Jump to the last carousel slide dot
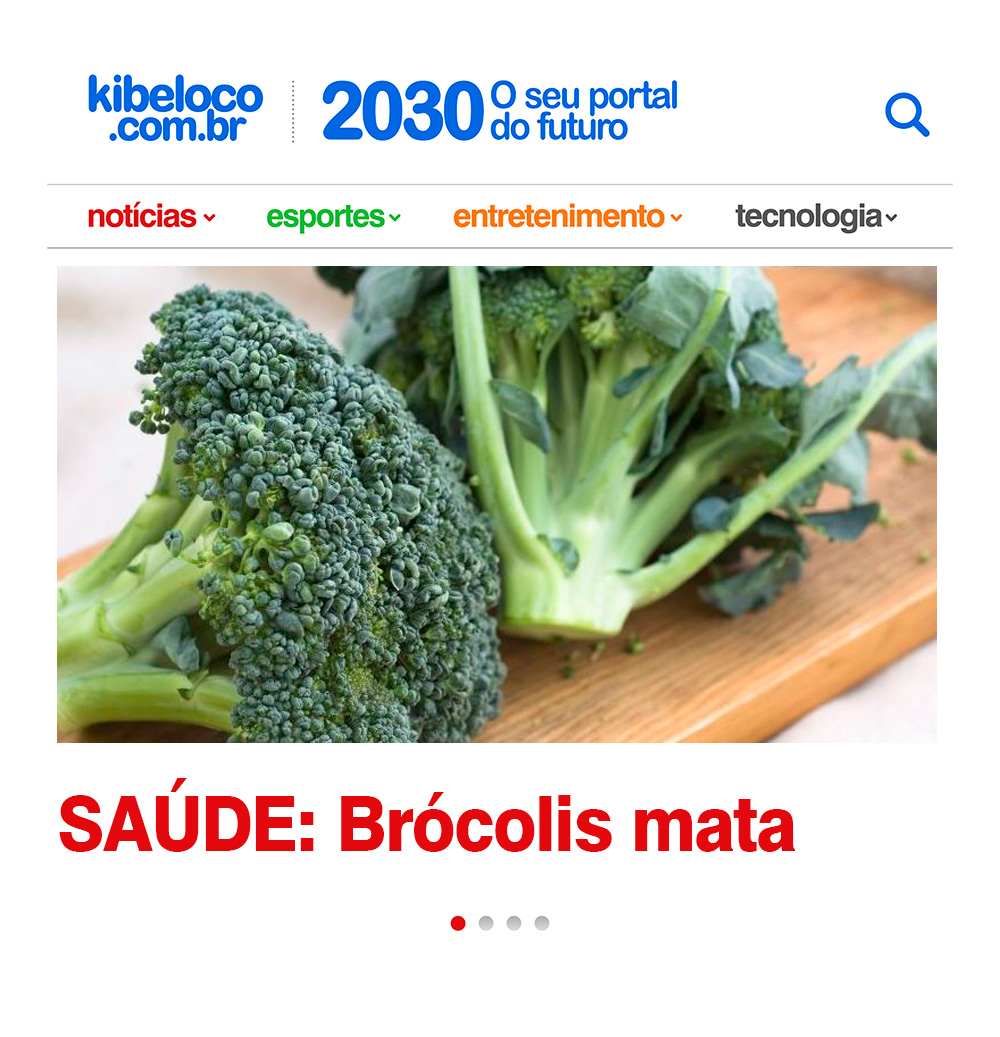The image size is (1000, 1037). click(x=542, y=923)
